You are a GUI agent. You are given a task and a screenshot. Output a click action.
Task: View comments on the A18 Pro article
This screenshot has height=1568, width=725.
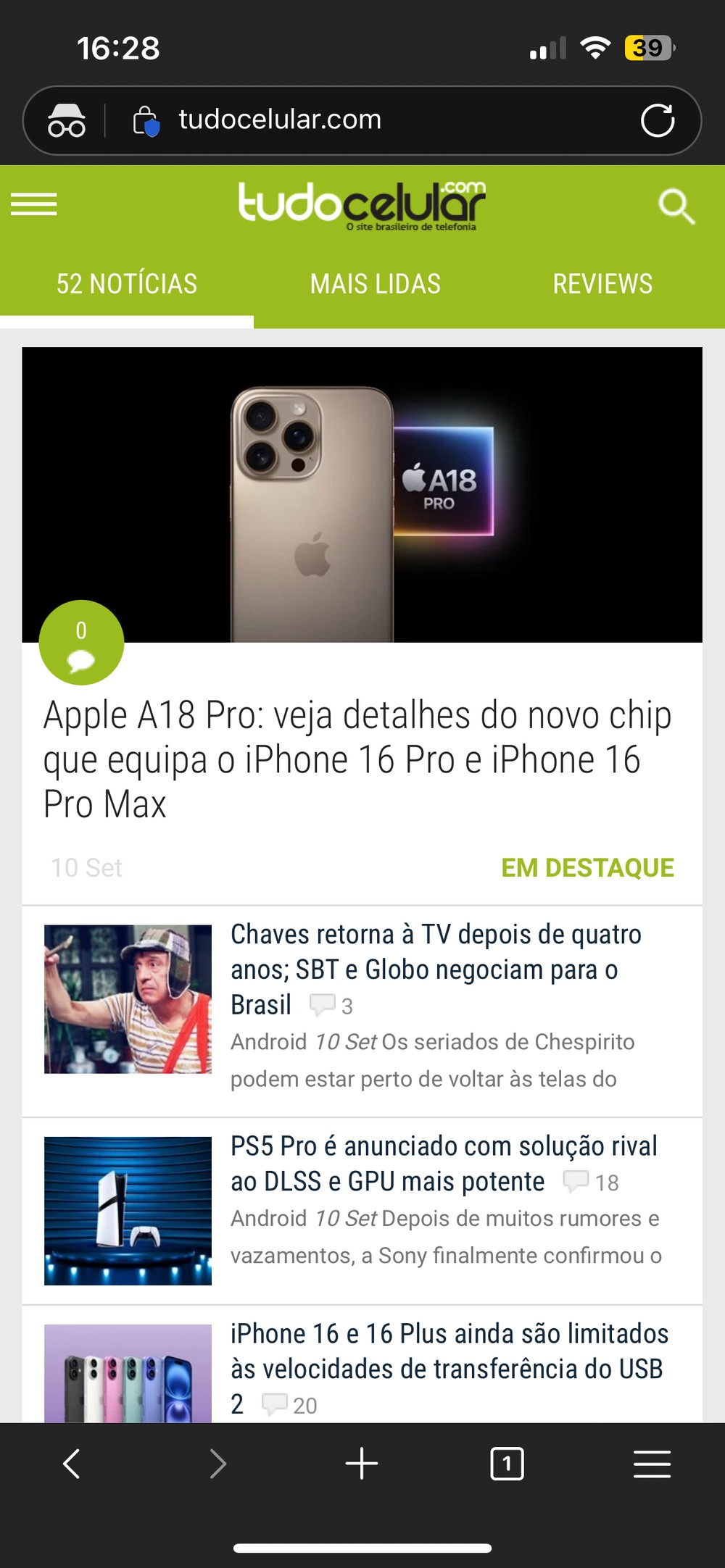pos(81,643)
